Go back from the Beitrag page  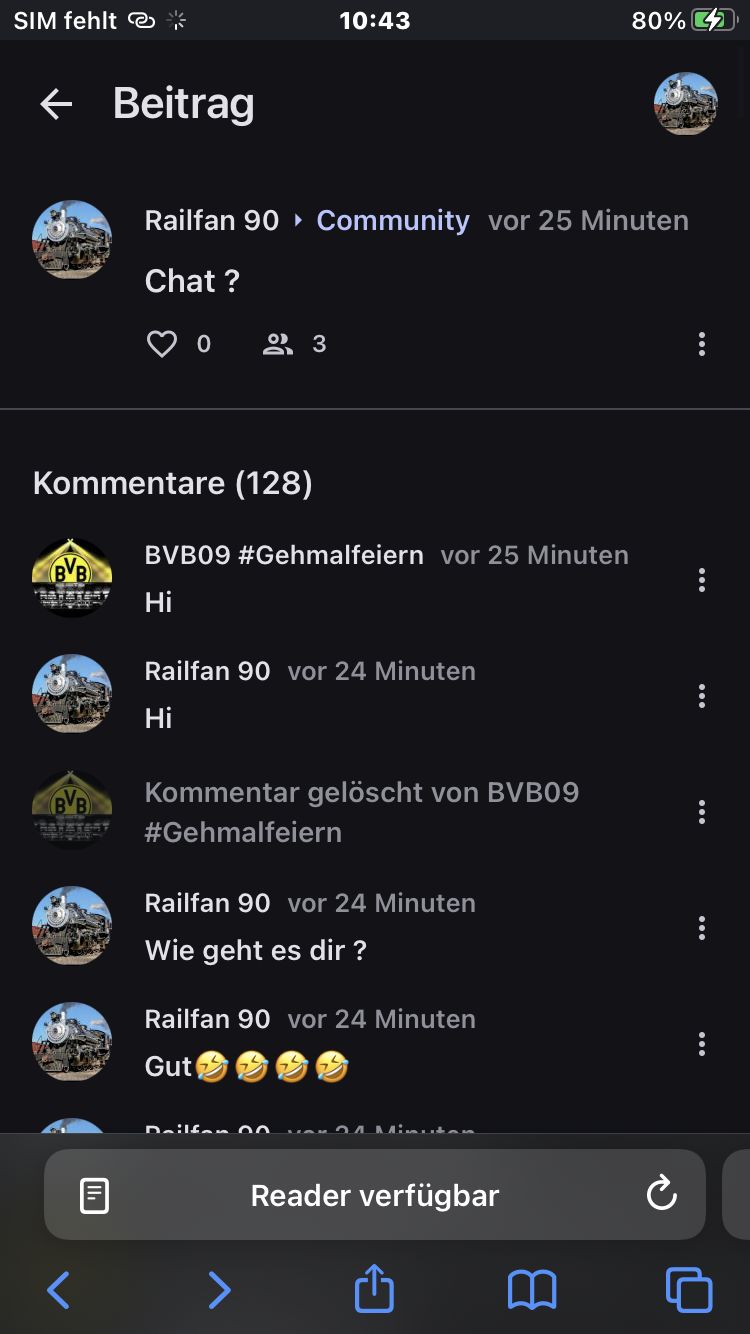56,104
